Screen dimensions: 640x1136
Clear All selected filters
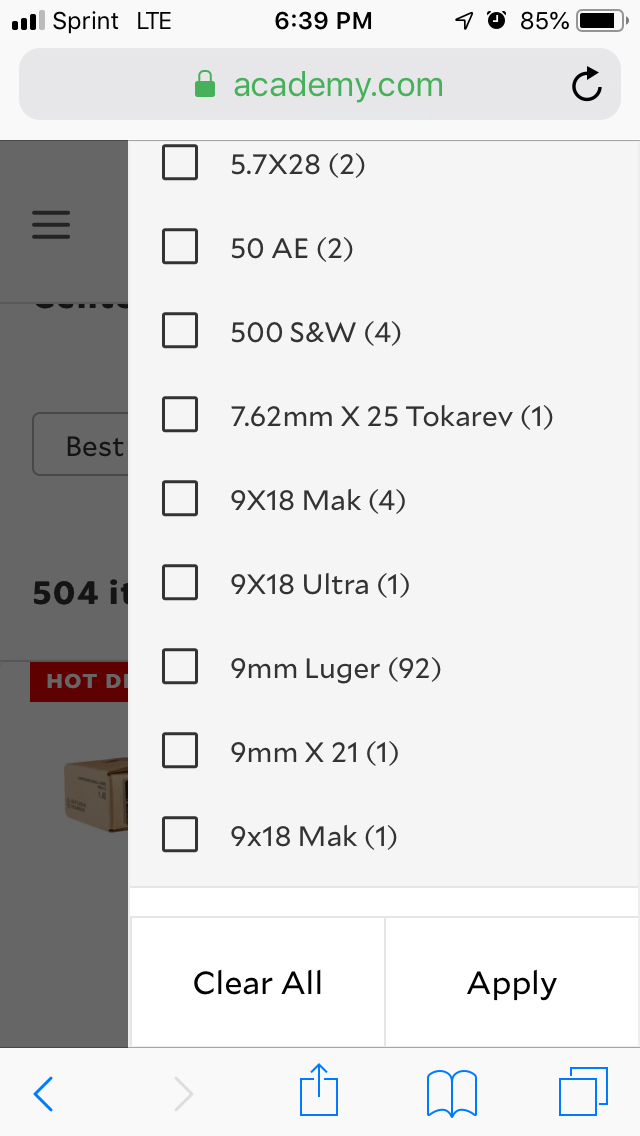tap(258, 983)
